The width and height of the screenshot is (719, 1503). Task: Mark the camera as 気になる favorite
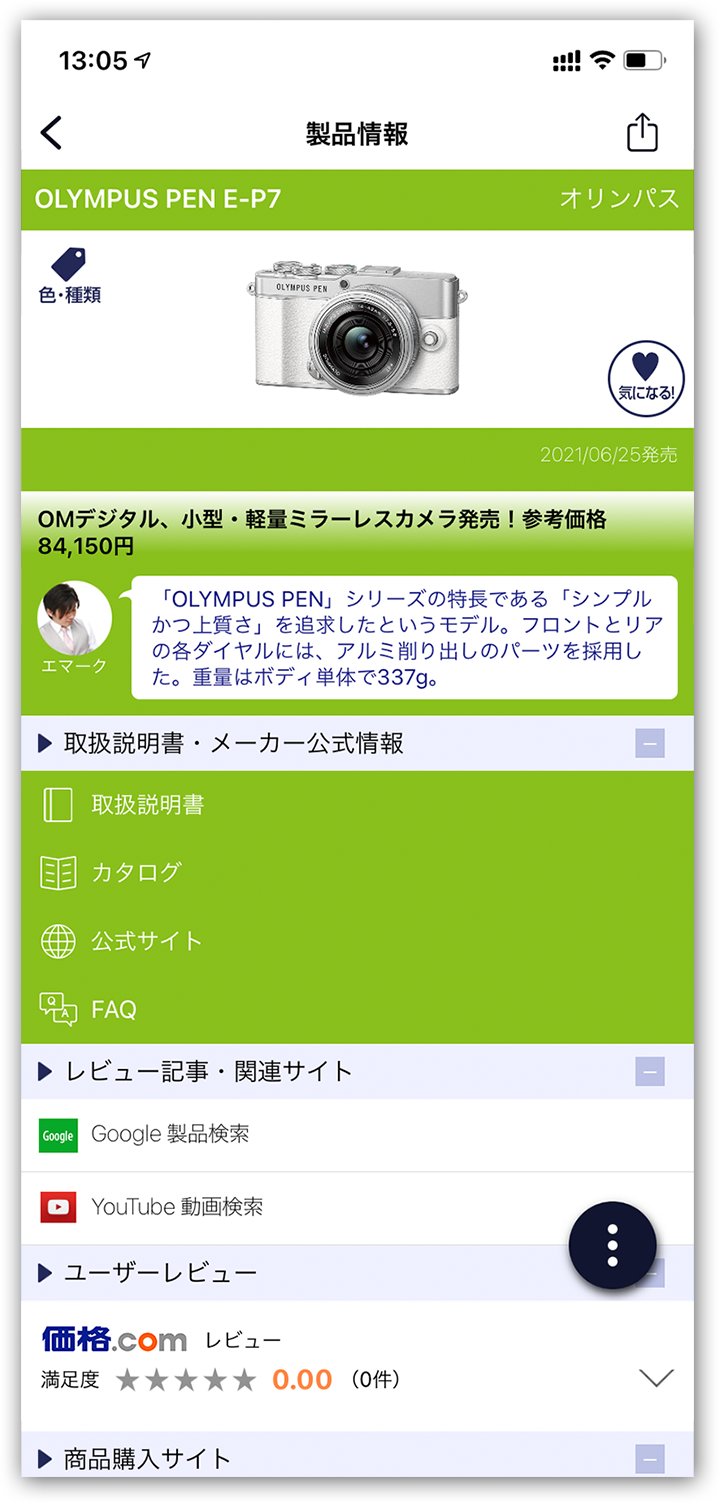[x=645, y=377]
